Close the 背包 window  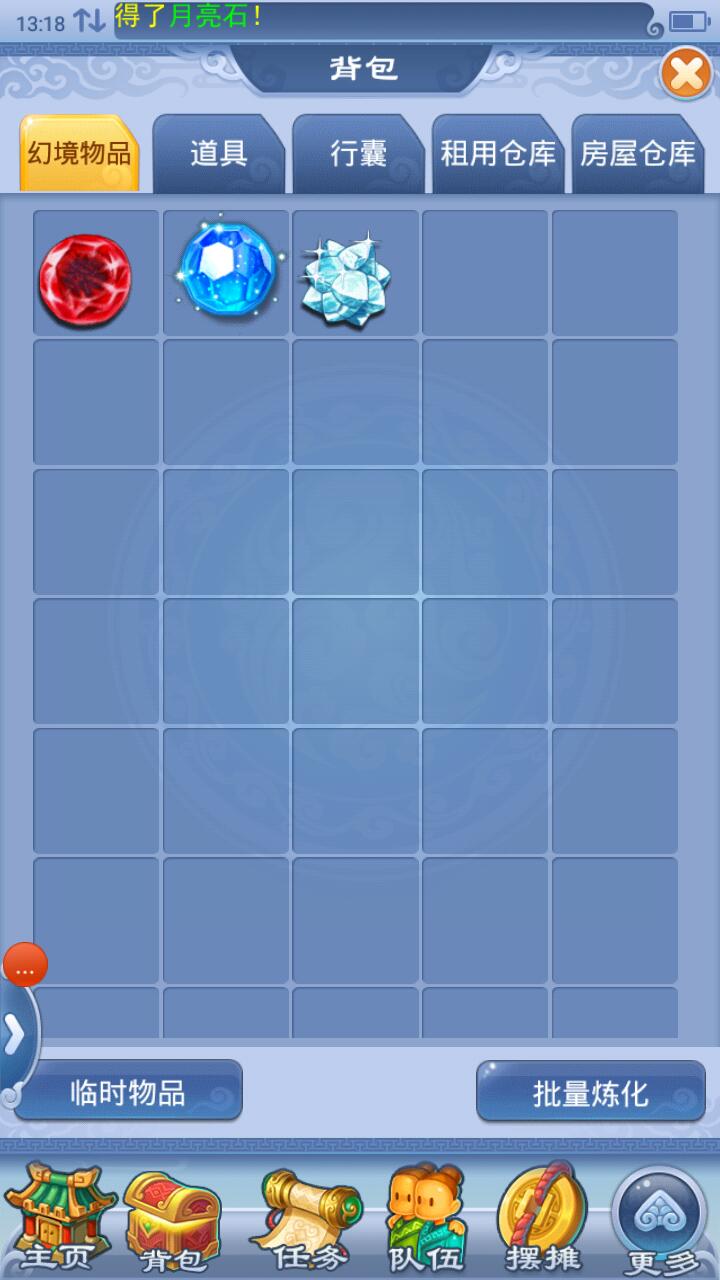point(686,74)
